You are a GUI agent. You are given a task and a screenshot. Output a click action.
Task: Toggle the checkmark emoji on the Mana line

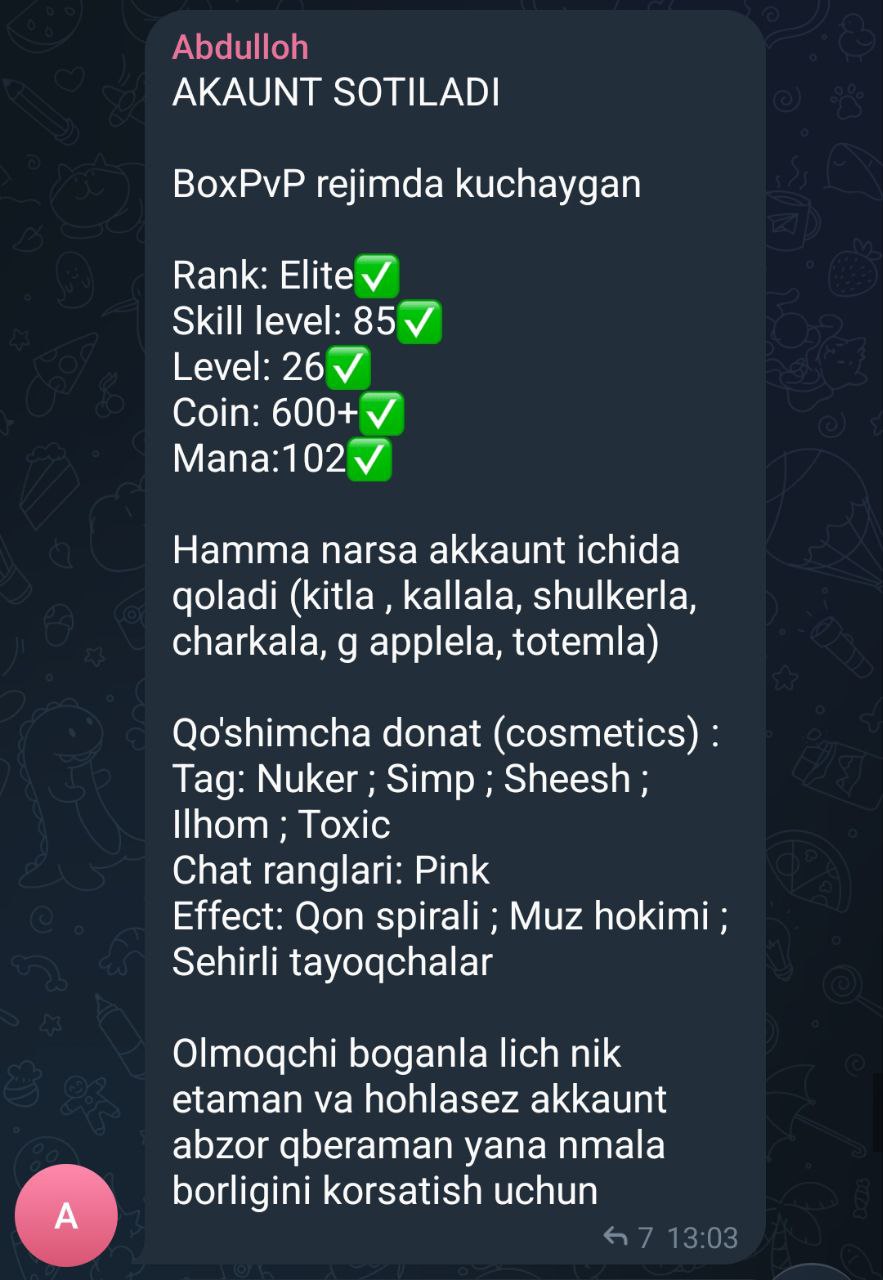coord(370,458)
